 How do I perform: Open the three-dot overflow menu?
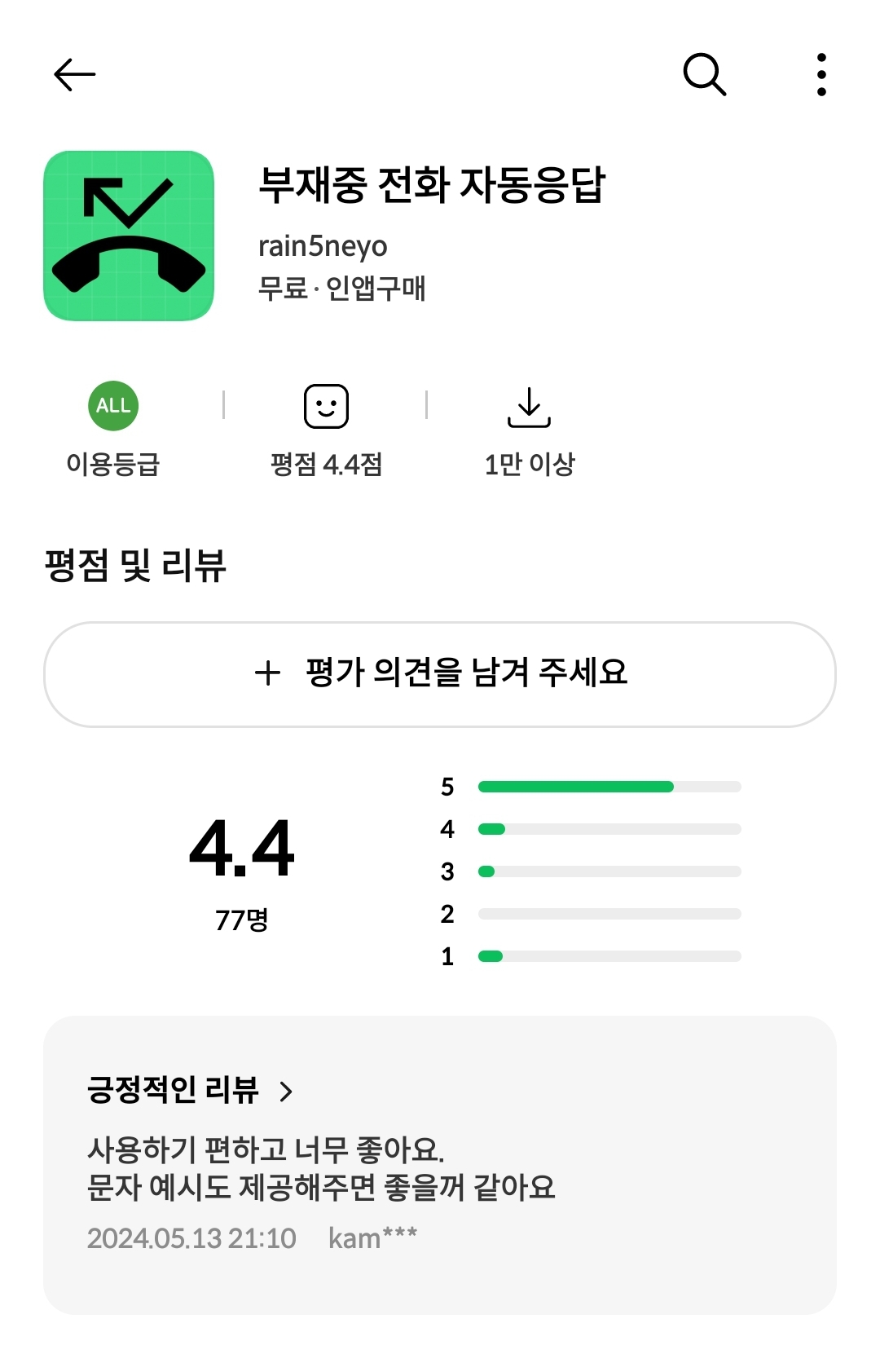click(x=821, y=74)
